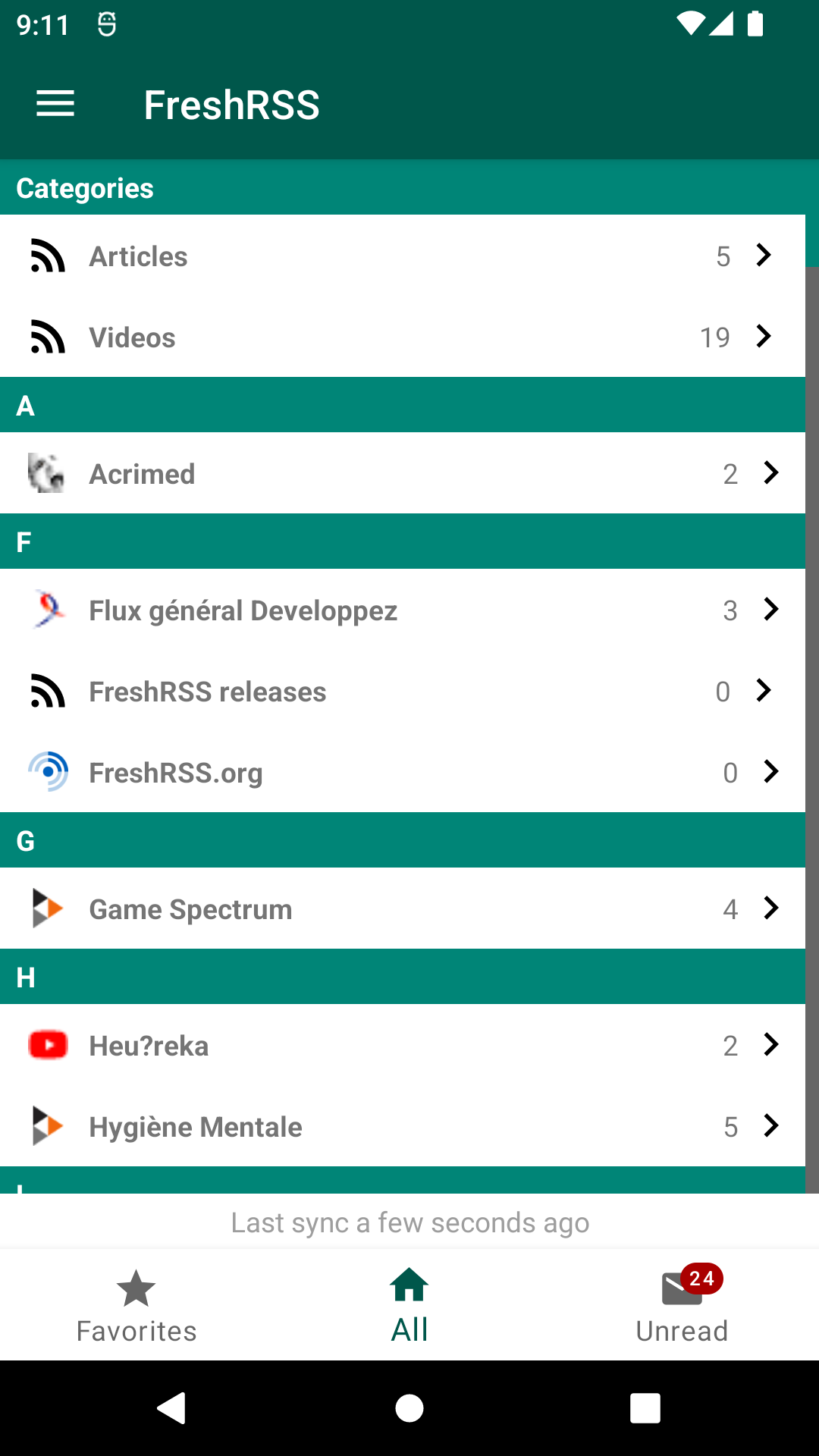
Task: Switch to the Unread tab
Action: [x=682, y=1306]
